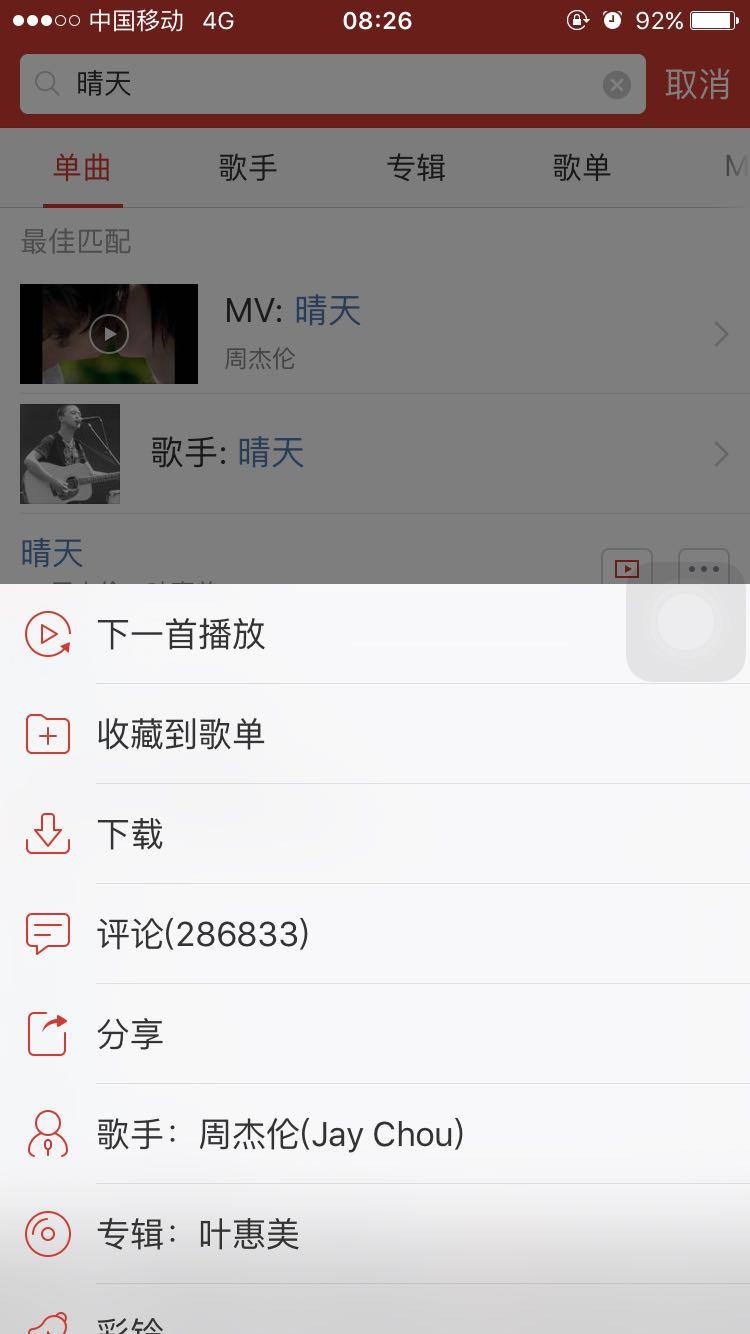Expand the MV: 晴天 result via its chevron
The image size is (750, 1334).
[722, 333]
